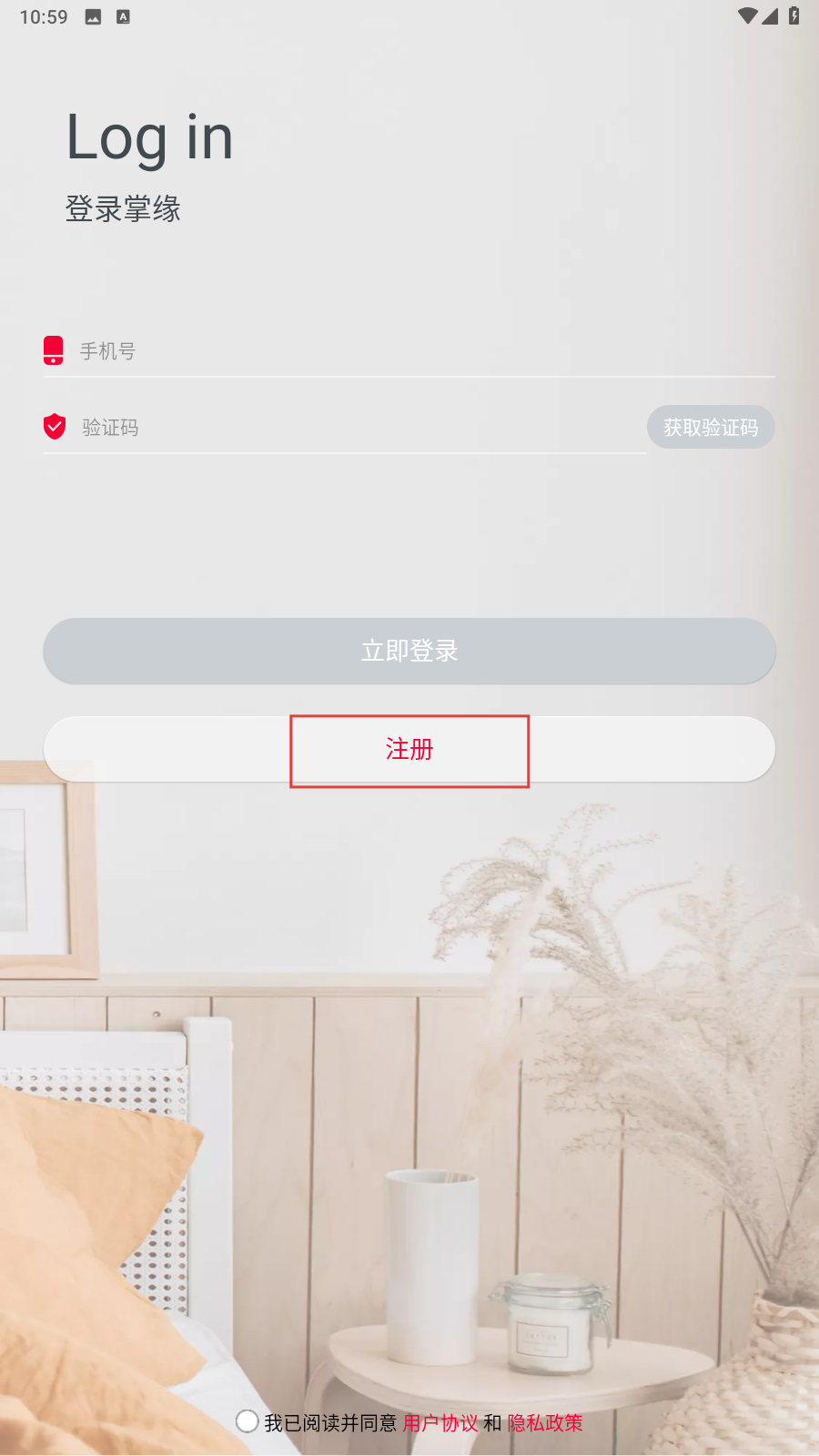Image resolution: width=819 pixels, height=1456 pixels.
Task: Open the 隐私政策 privacy policy link
Action: point(545,1423)
